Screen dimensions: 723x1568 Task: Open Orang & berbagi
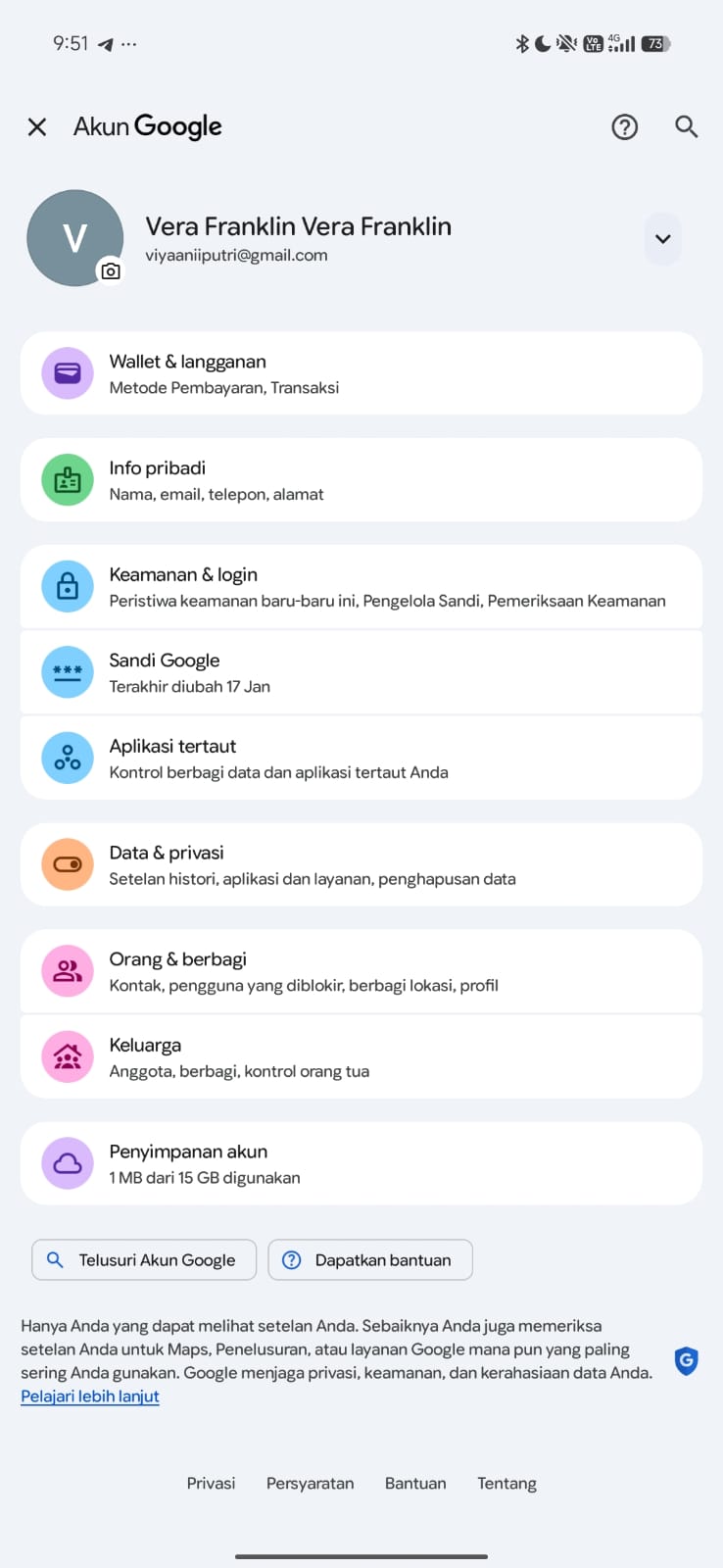(361, 971)
